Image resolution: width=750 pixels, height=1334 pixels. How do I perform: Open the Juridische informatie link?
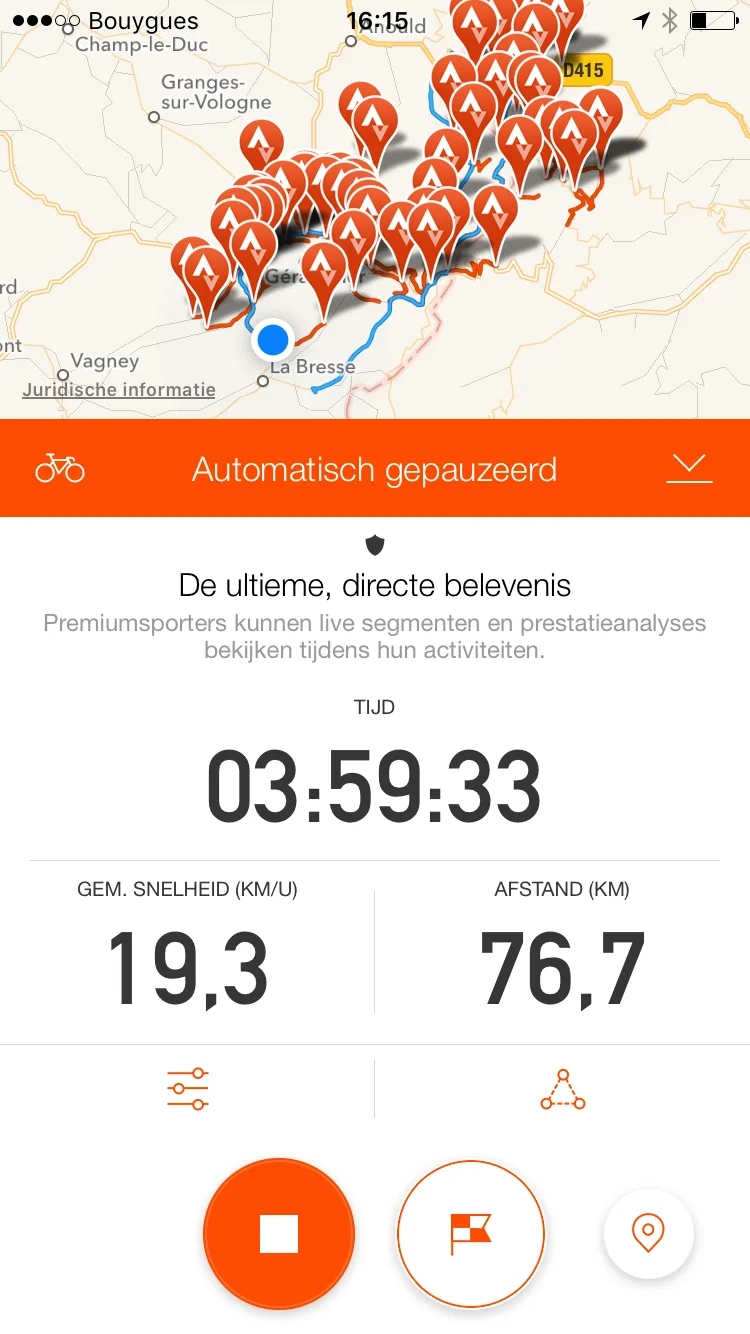tap(119, 390)
